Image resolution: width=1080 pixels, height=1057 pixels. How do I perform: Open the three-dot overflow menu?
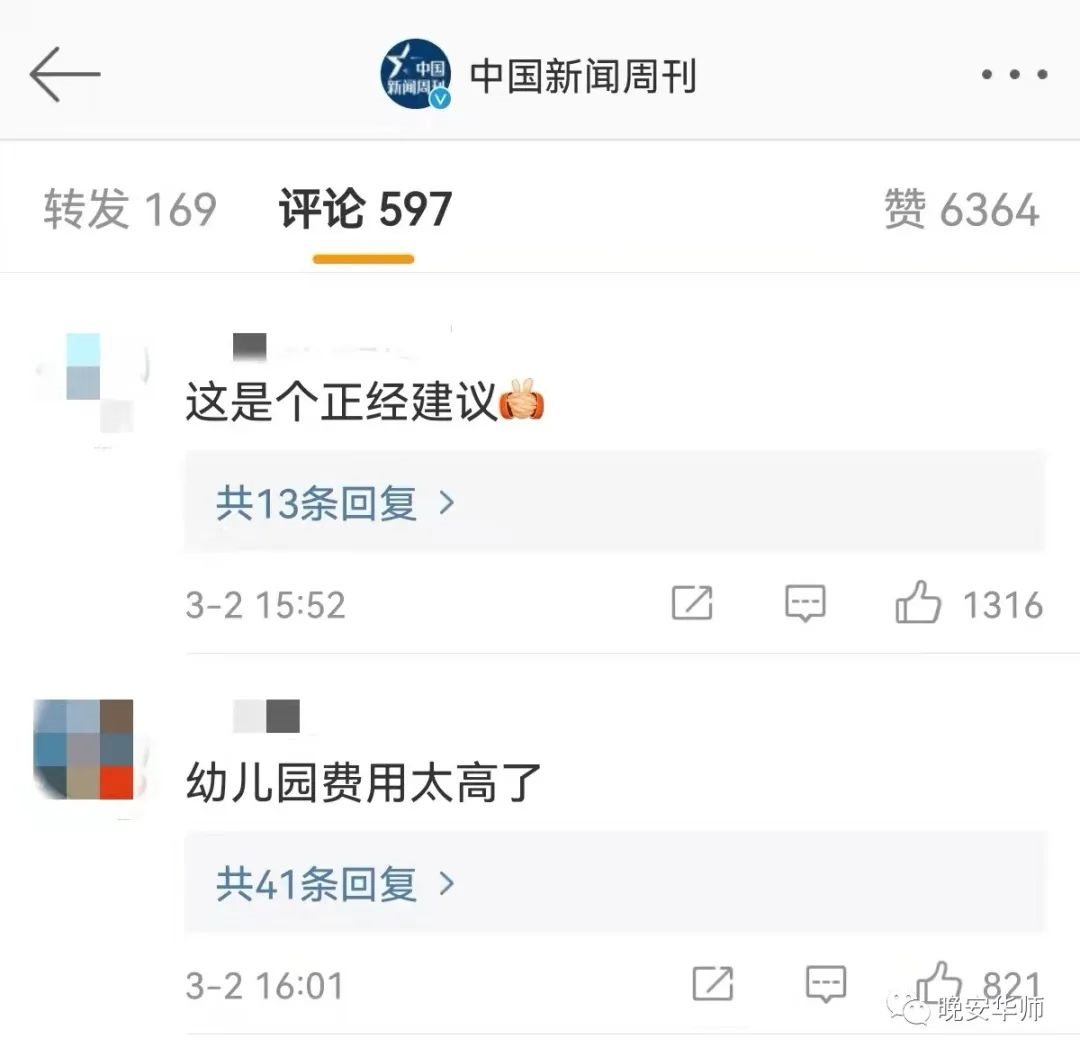pos(1014,75)
